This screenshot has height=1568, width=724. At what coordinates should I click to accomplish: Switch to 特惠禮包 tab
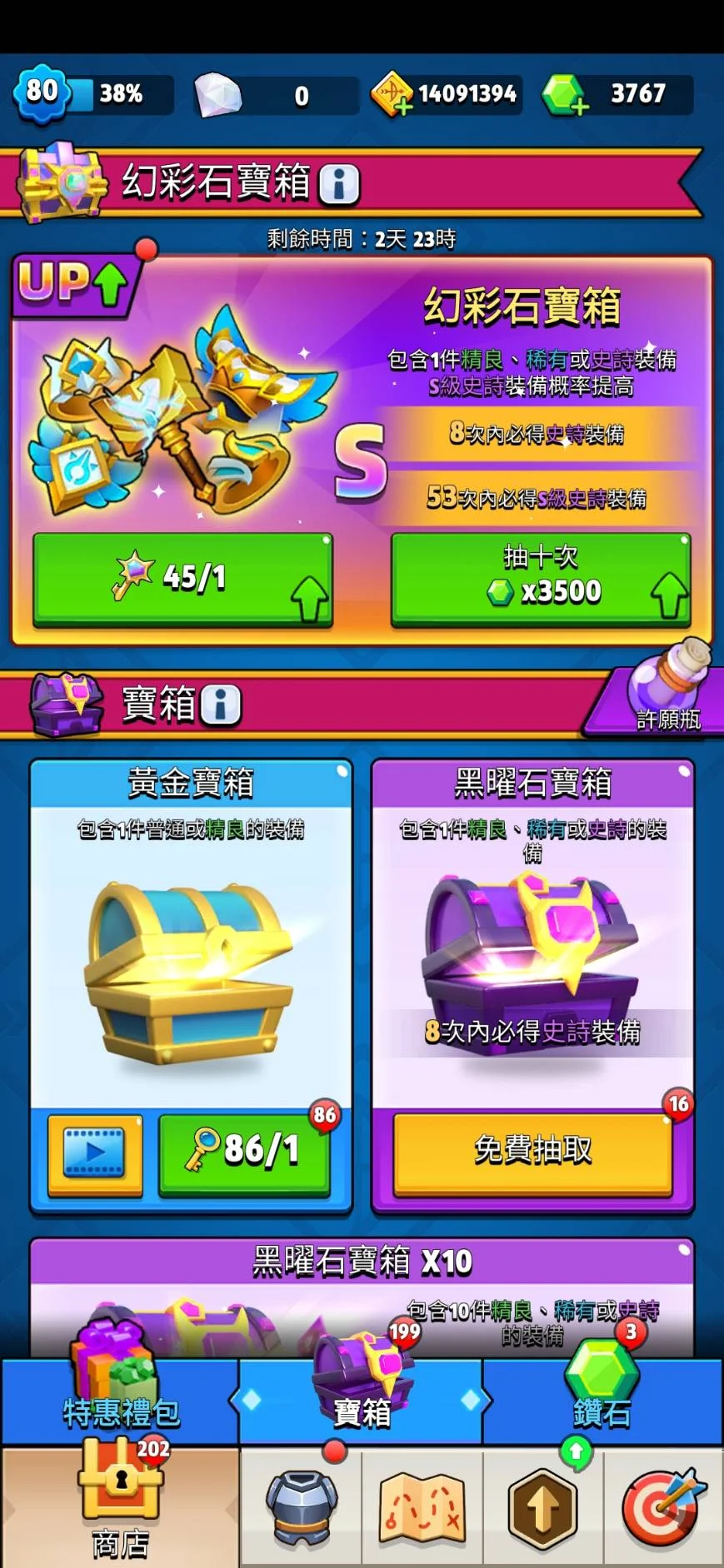coord(121,1401)
